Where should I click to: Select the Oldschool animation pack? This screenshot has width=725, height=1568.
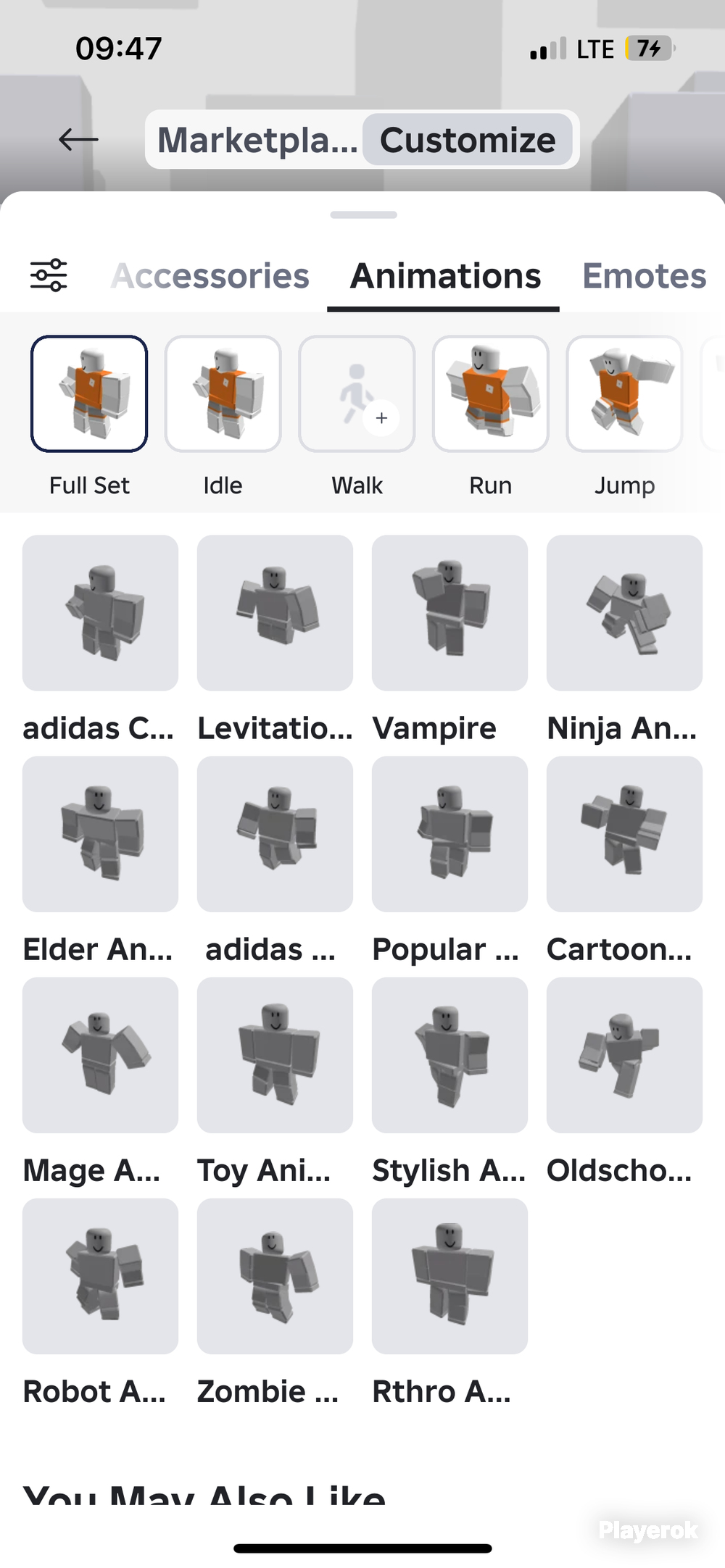coord(624,1055)
